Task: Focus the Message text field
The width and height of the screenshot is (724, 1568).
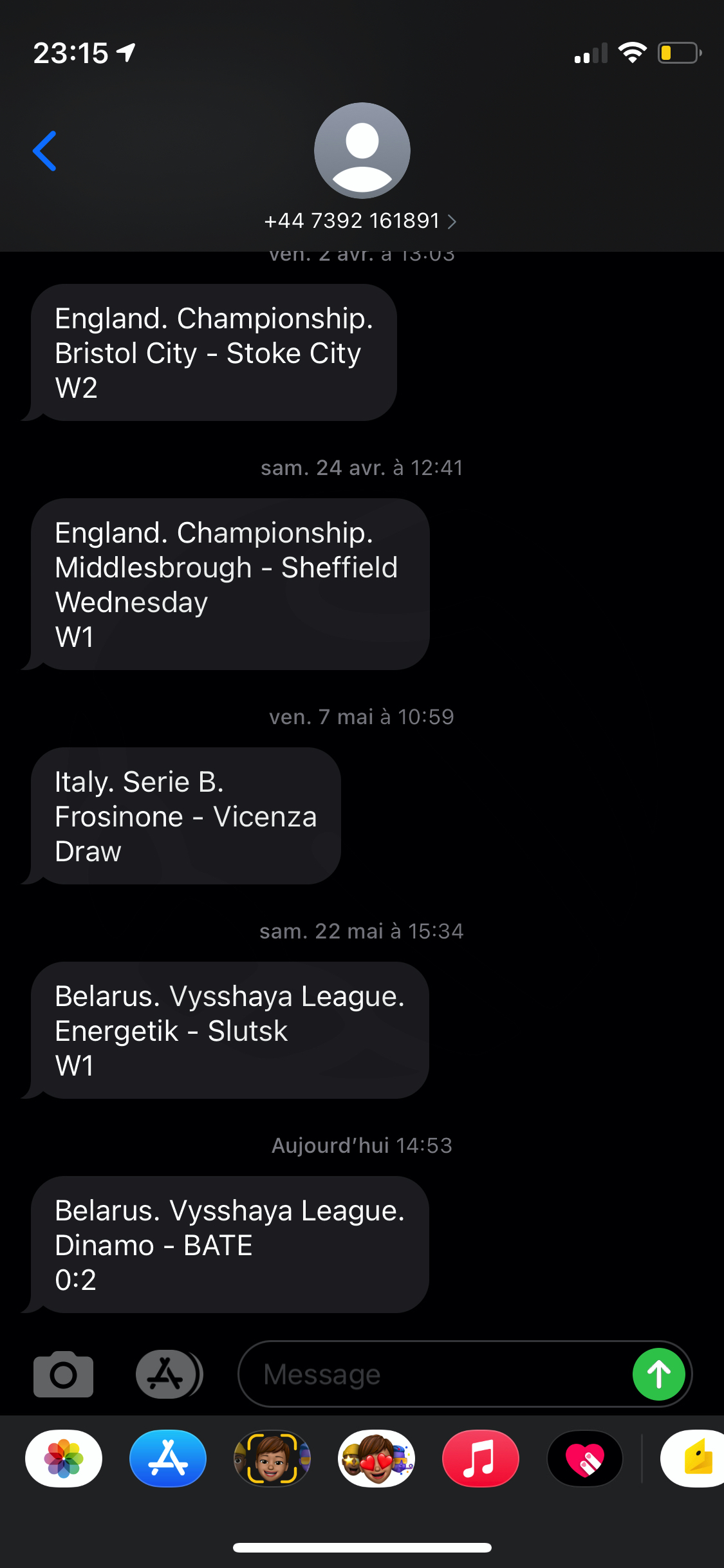Action: pyautogui.click(x=438, y=1374)
